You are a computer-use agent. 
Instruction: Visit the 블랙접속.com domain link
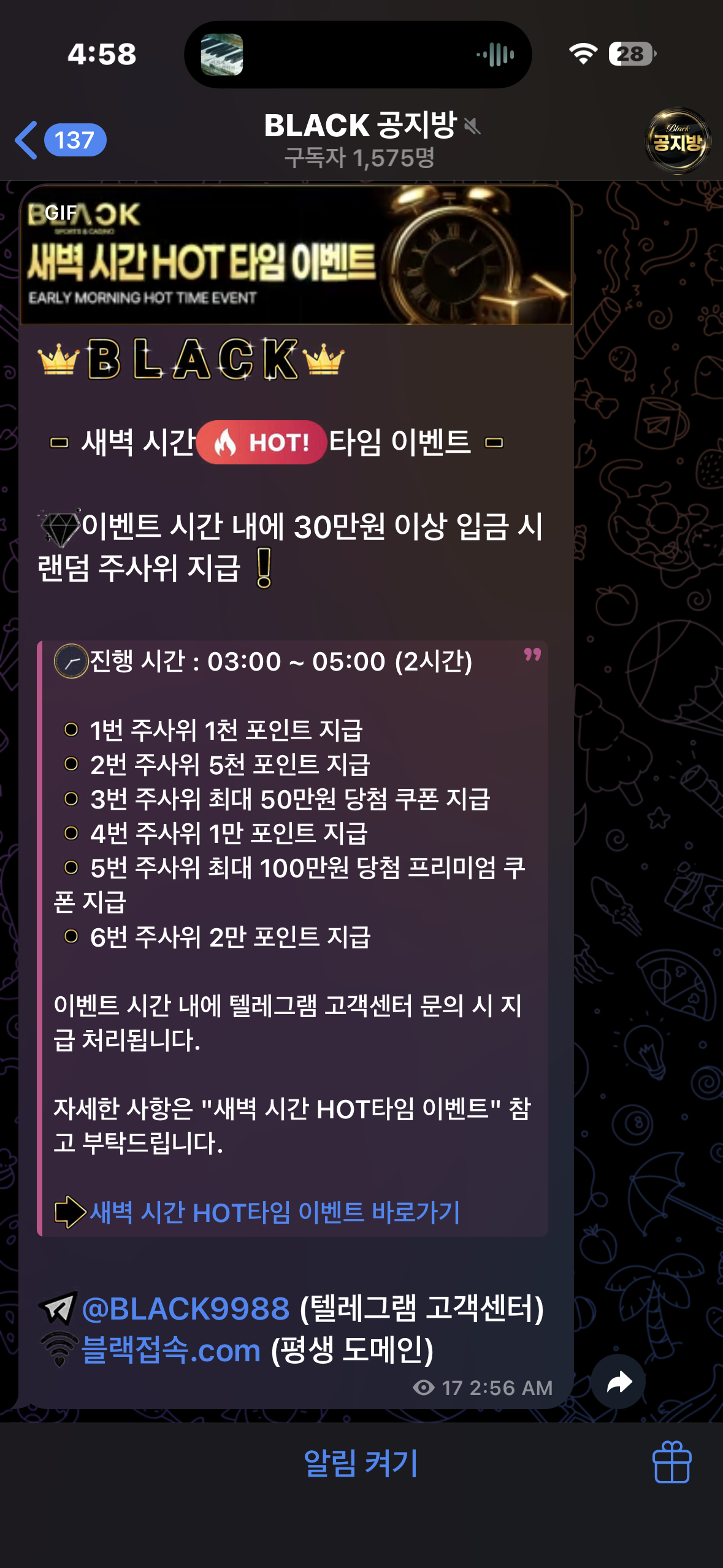pyautogui.click(x=171, y=1350)
